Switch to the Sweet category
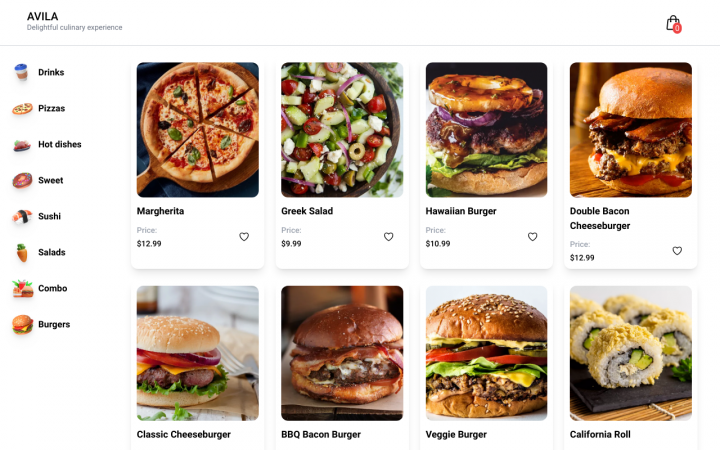720x450 pixels. click(x=50, y=180)
